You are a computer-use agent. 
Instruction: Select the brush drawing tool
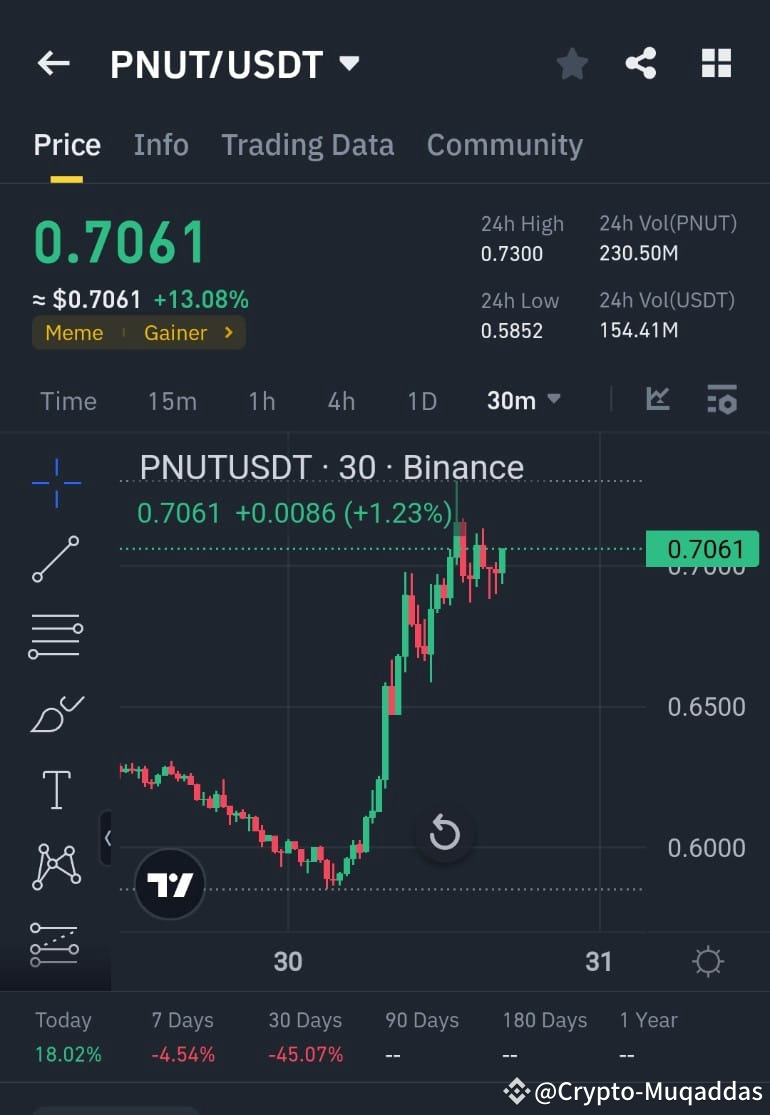click(55, 712)
